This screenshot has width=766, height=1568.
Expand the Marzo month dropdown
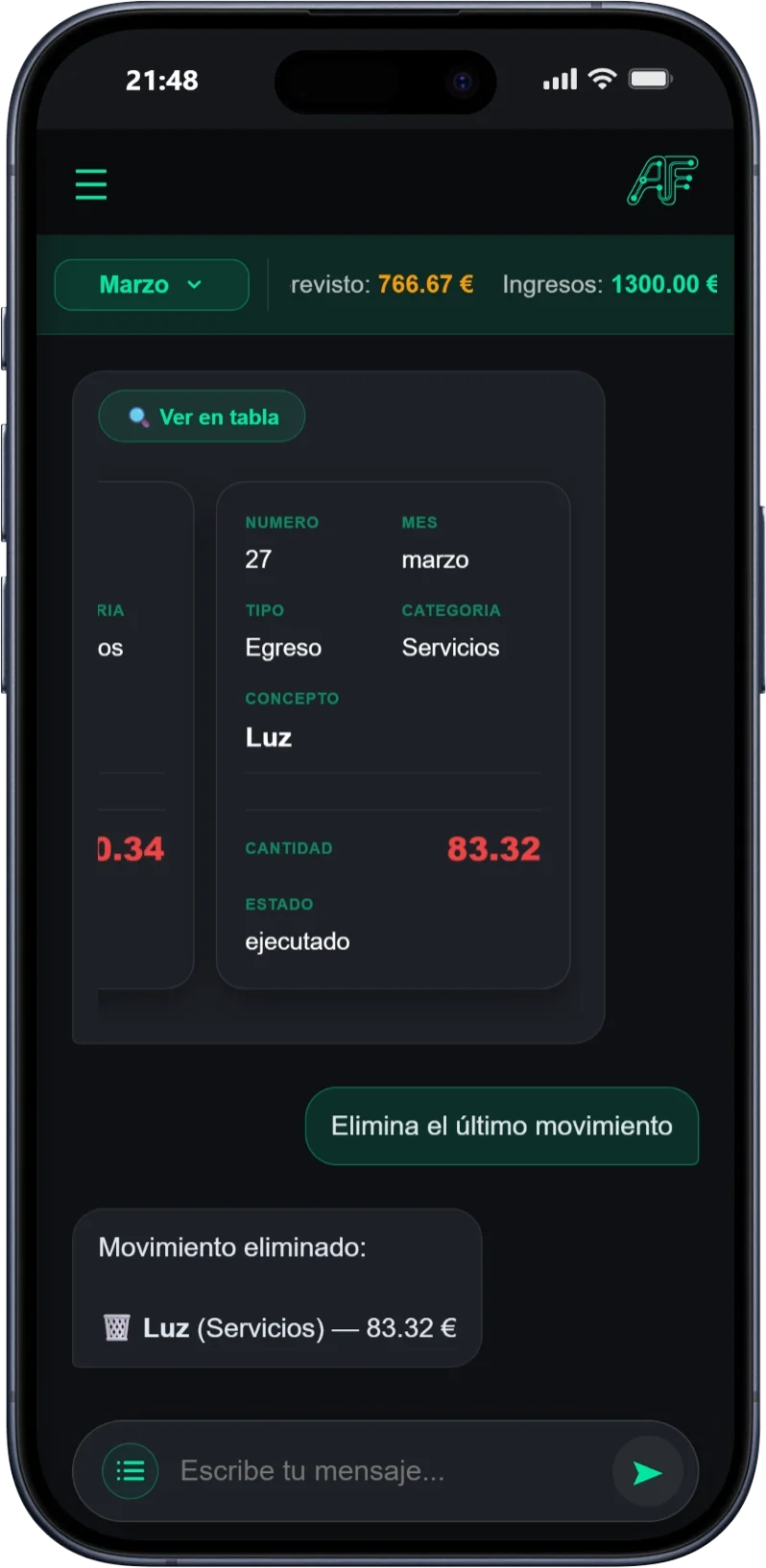click(152, 285)
